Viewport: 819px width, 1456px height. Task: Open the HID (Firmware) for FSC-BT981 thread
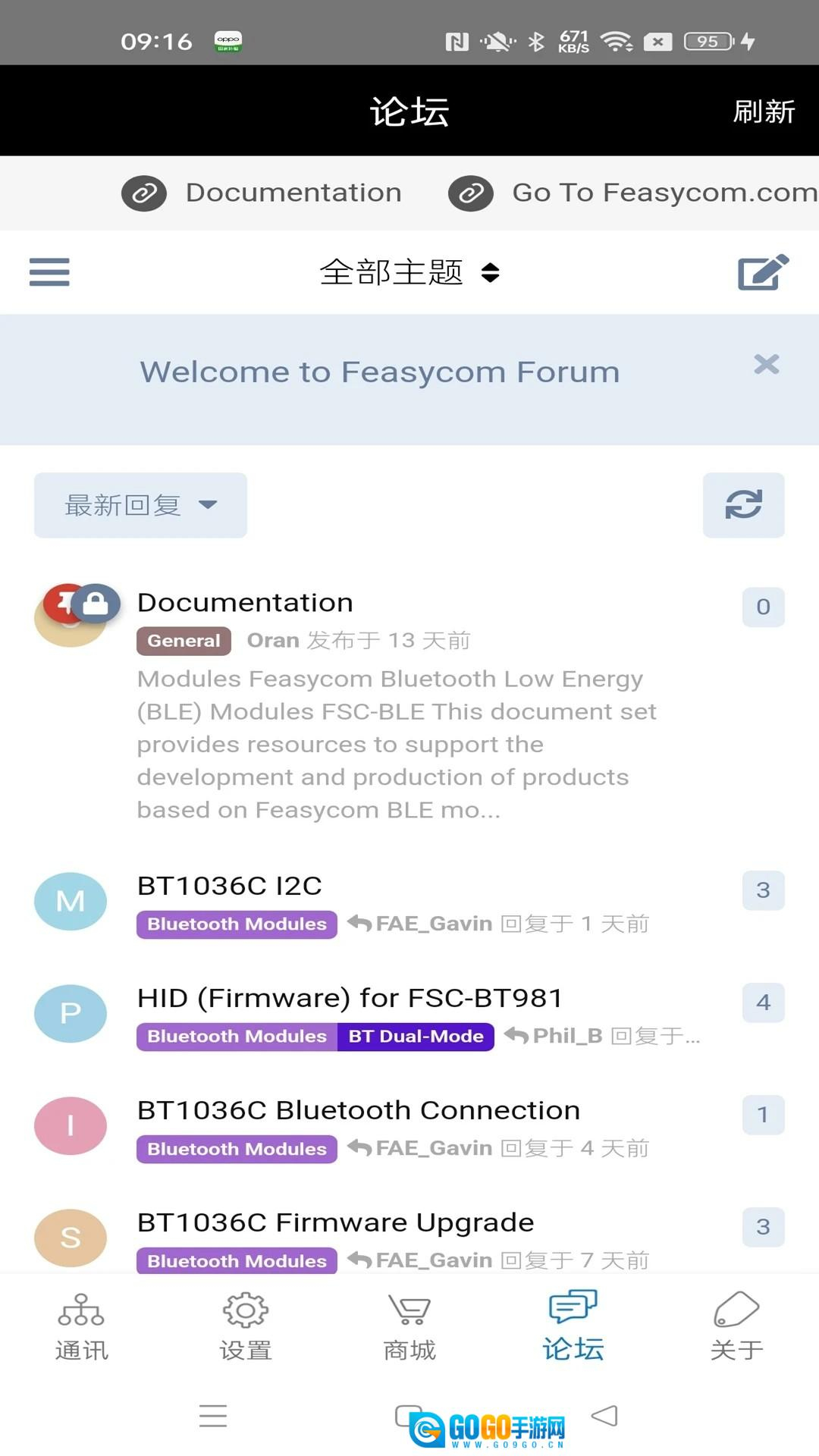[350, 998]
